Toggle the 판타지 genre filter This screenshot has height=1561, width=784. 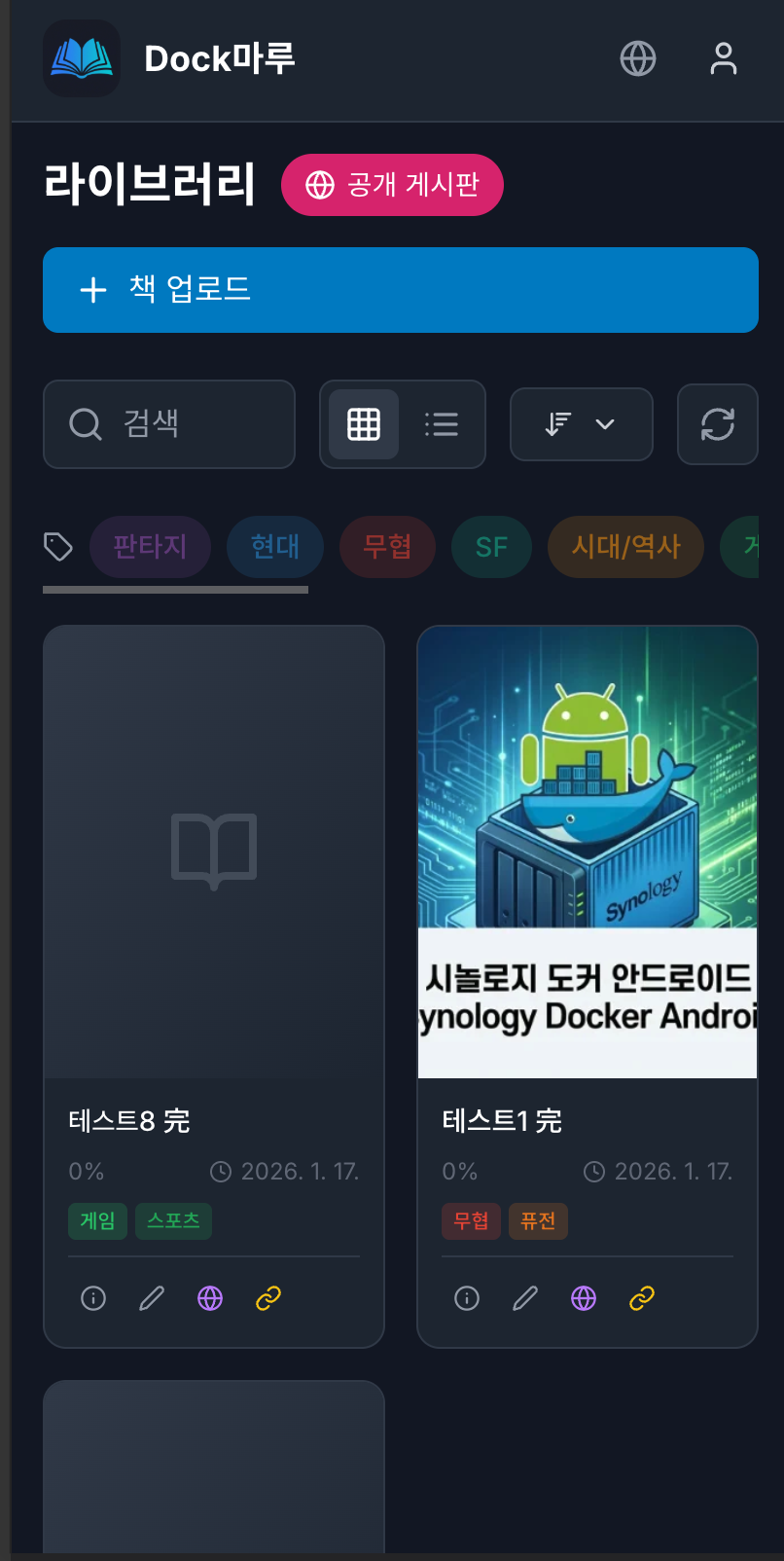pyautogui.click(x=150, y=547)
